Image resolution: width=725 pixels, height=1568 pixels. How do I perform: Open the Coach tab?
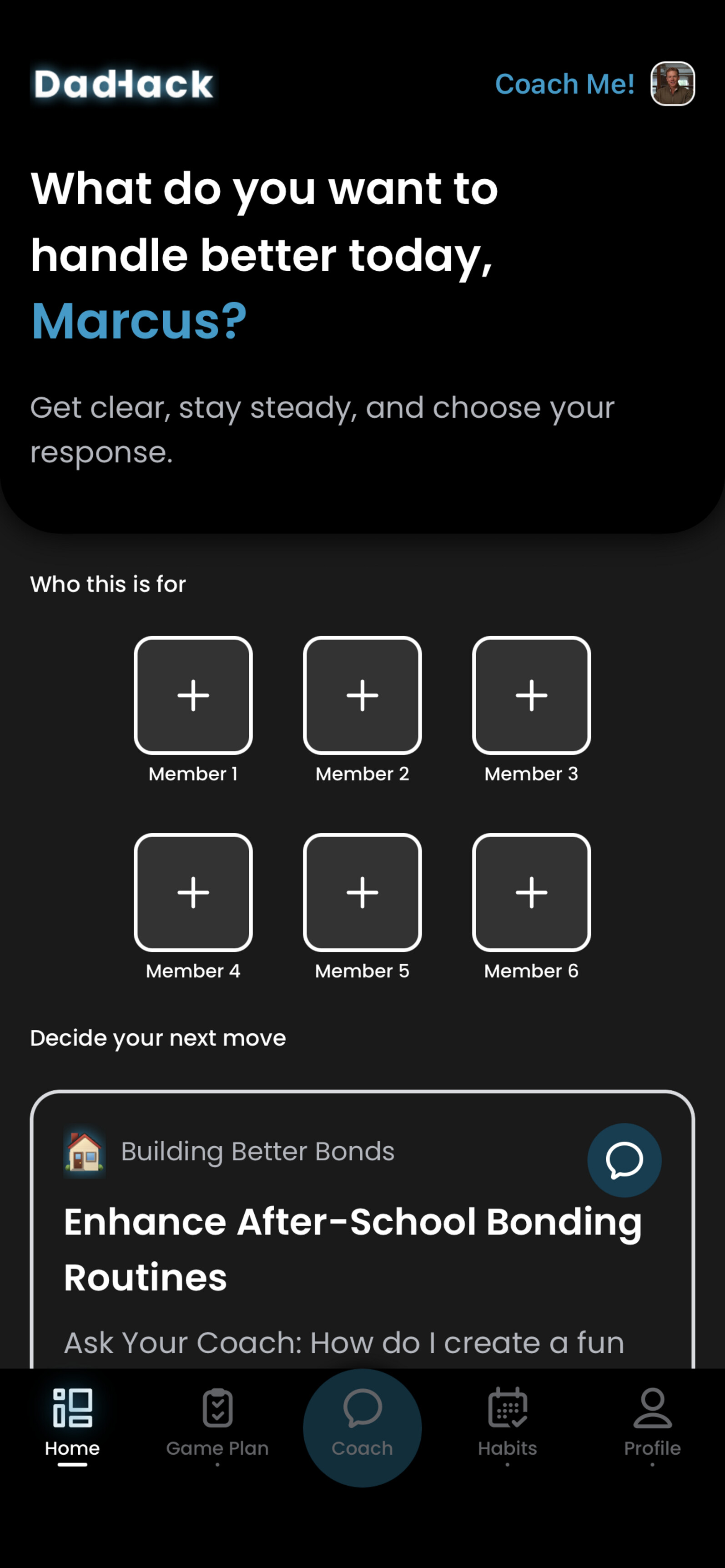pos(362,1428)
